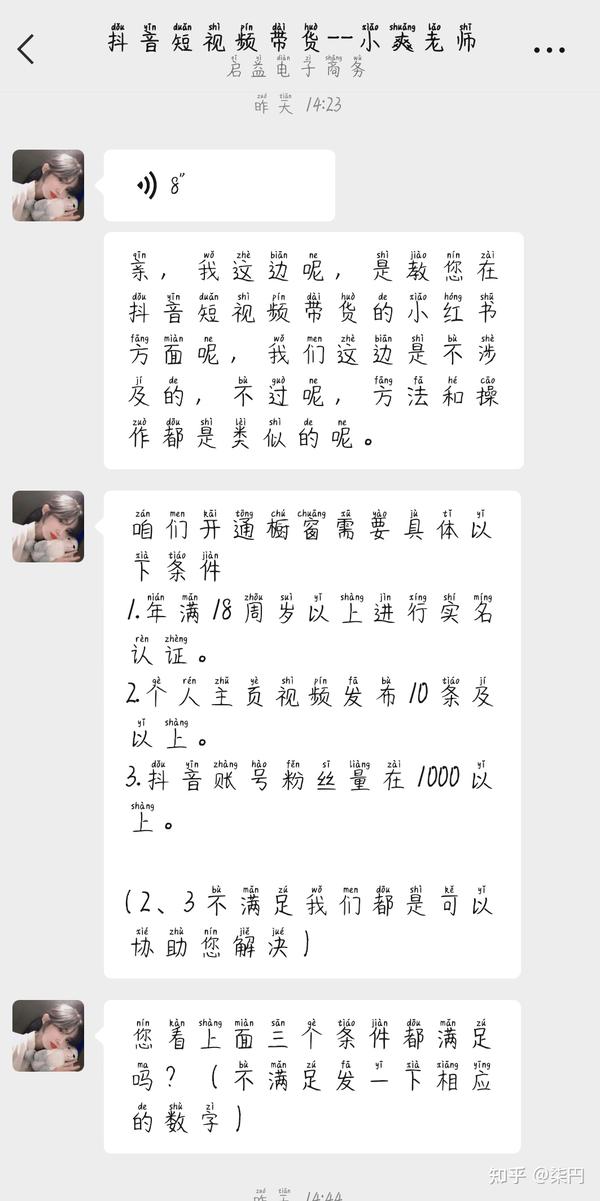This screenshot has width=600, height=1201.
Task: Open avatar beside the 您看上面三个条件 message
Action: pos(48,1036)
